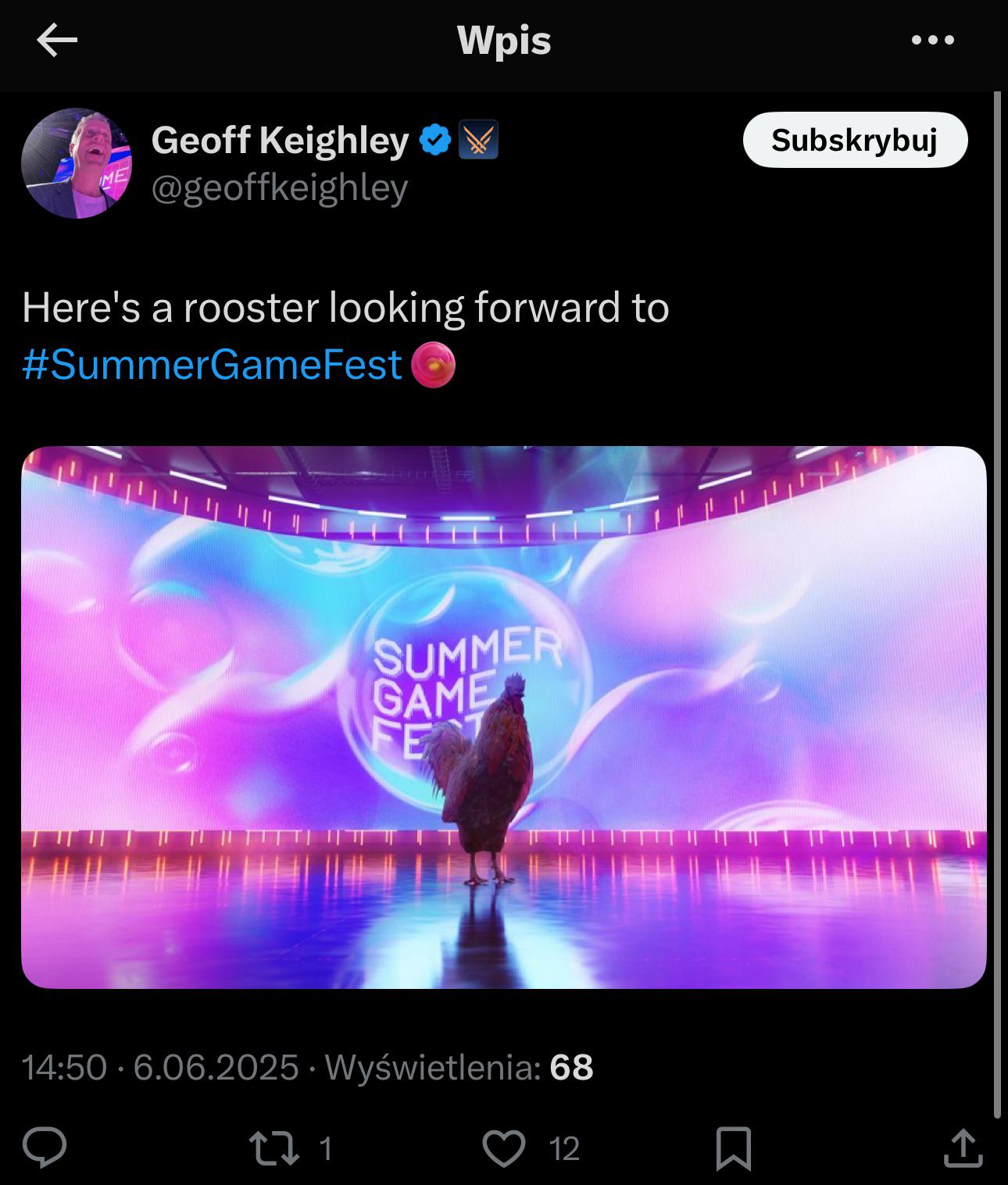1008x1185 pixels.
Task: Tap the Subskrybuj button
Action: pos(855,141)
